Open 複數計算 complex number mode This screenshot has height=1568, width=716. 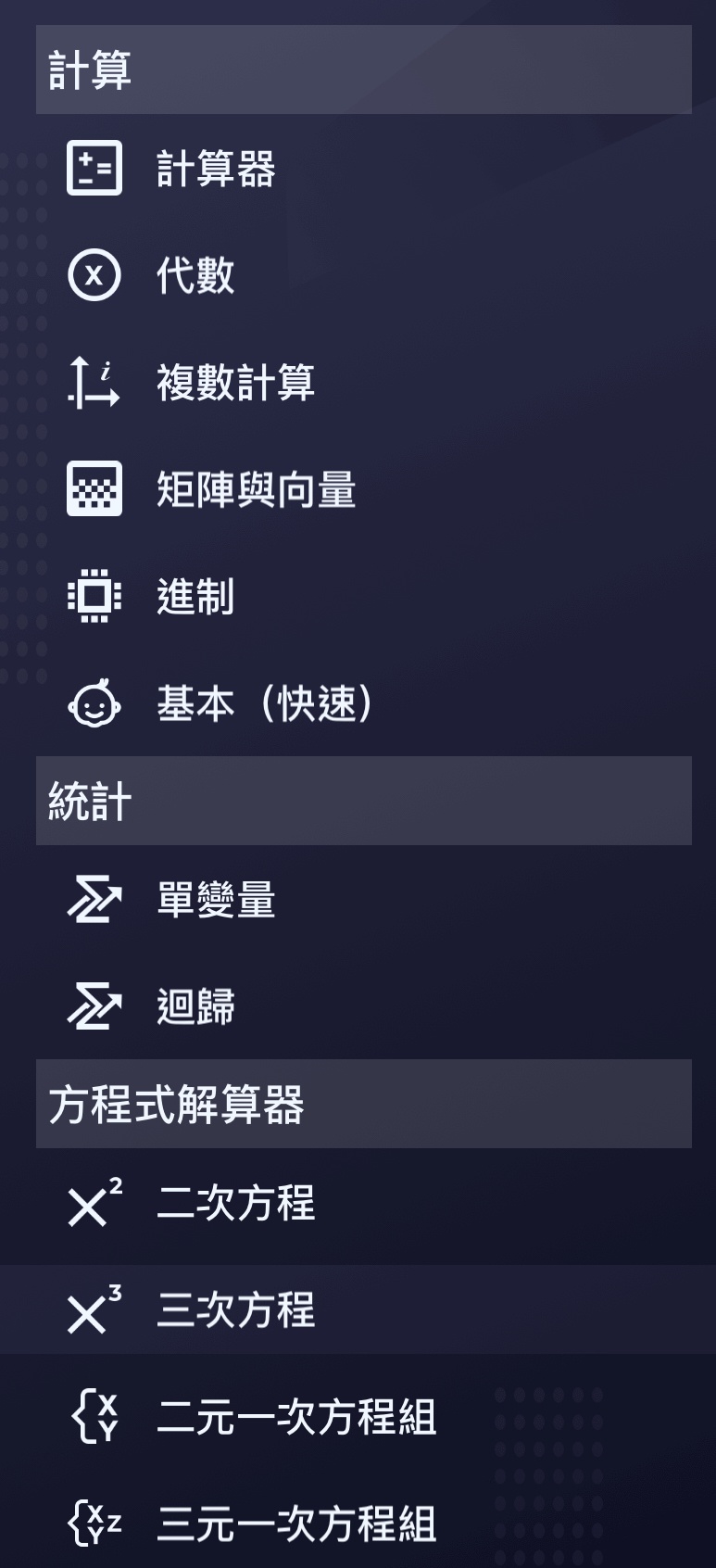pos(235,383)
